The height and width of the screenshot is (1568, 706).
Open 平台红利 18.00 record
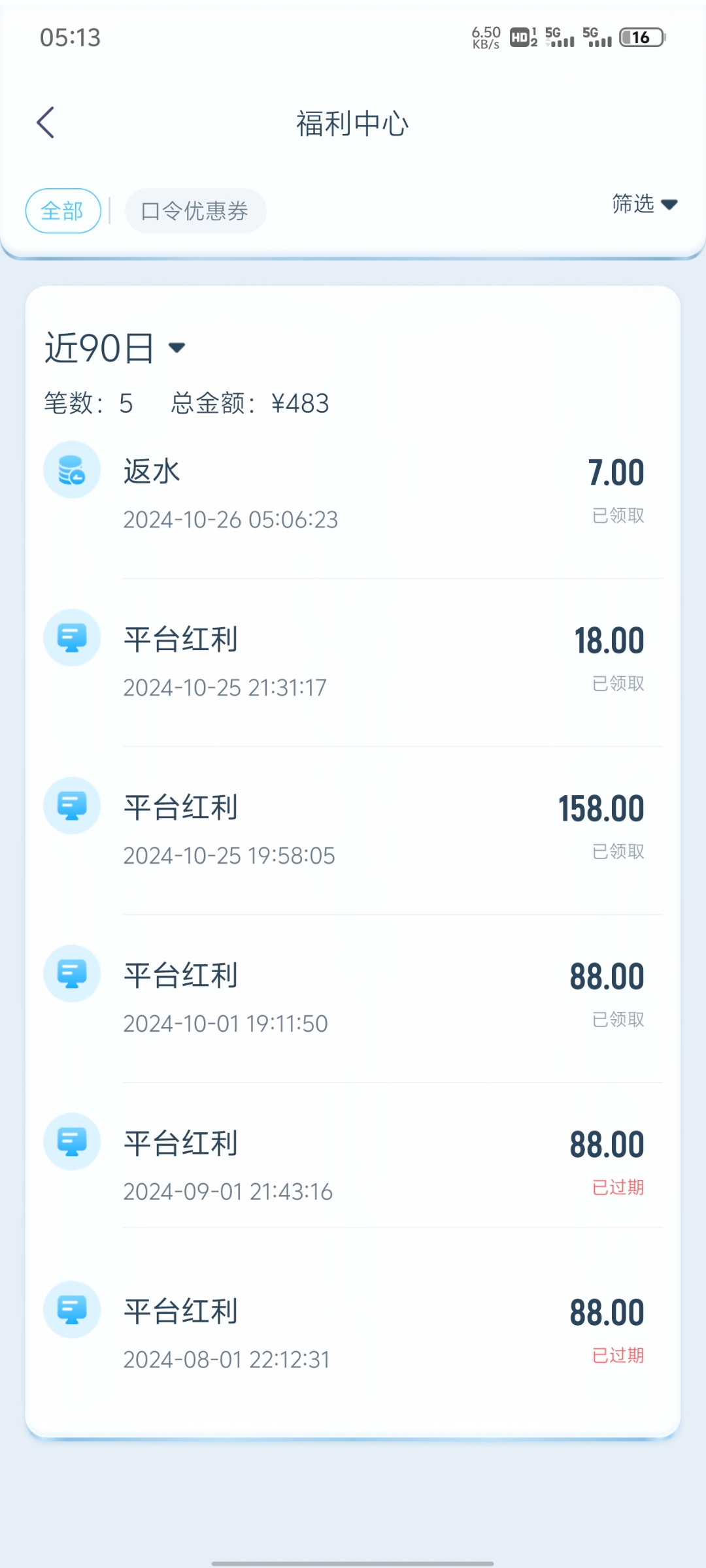click(353, 662)
